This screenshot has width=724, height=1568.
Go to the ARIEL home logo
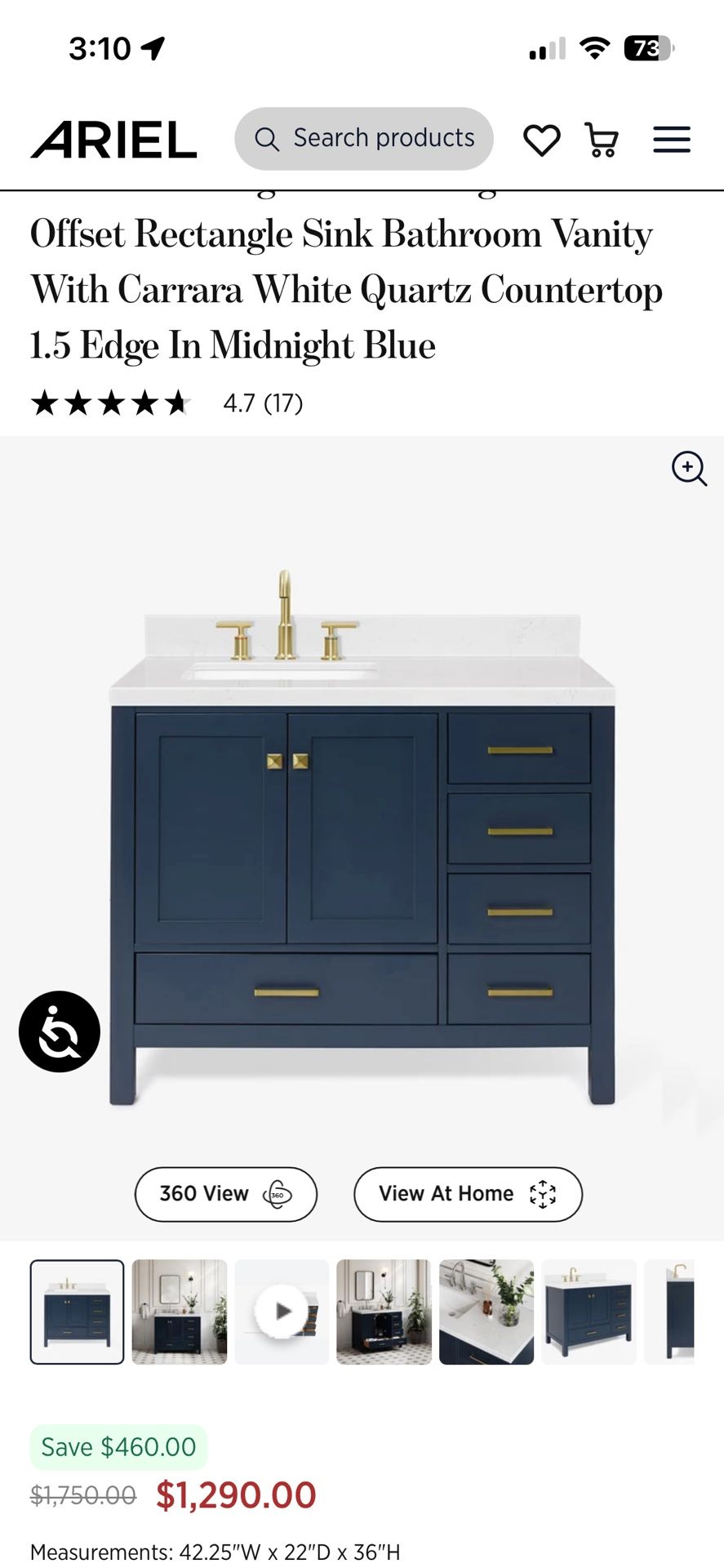114,140
